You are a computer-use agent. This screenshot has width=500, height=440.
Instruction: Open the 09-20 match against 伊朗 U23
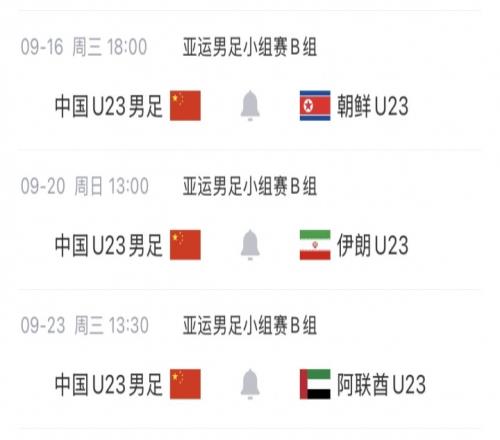click(x=250, y=220)
